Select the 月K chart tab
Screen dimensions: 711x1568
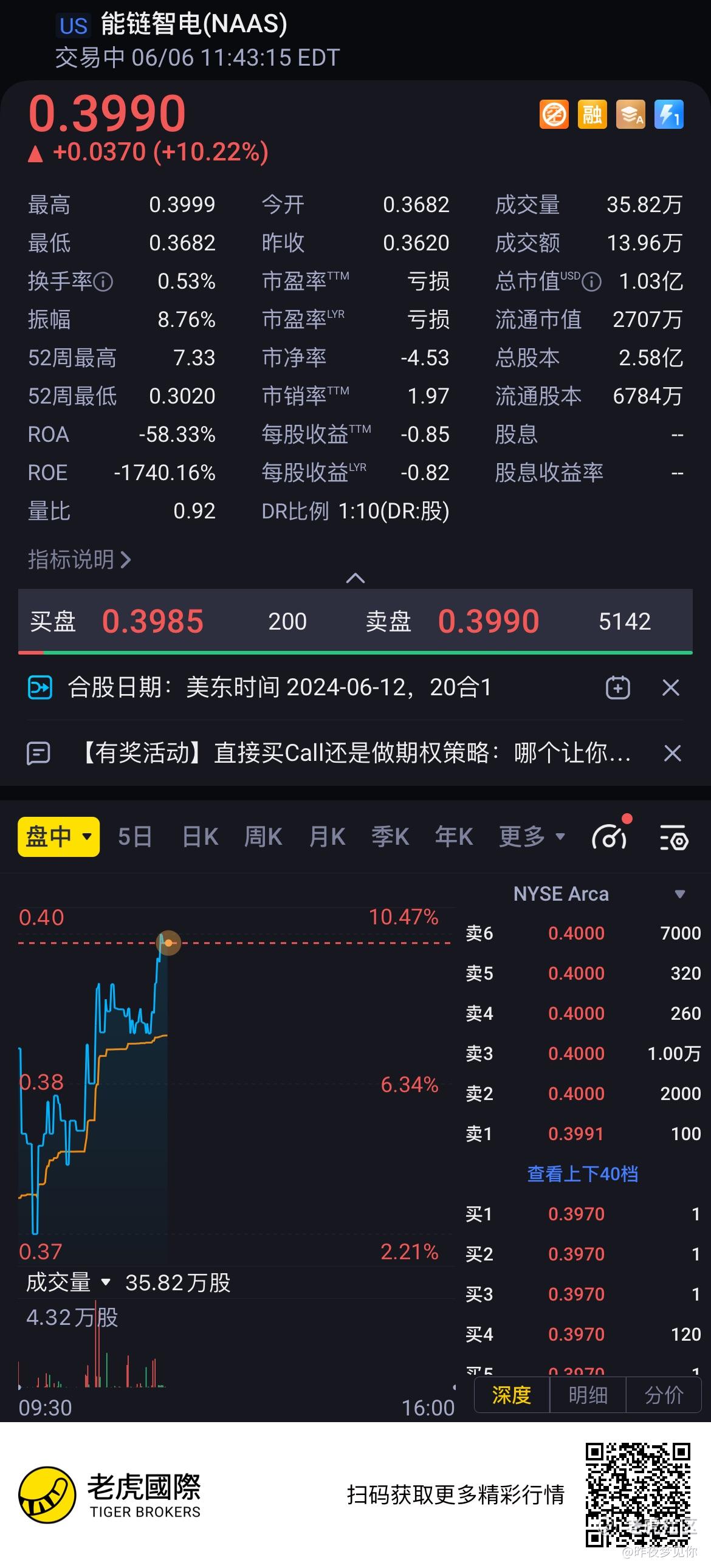pos(327,837)
